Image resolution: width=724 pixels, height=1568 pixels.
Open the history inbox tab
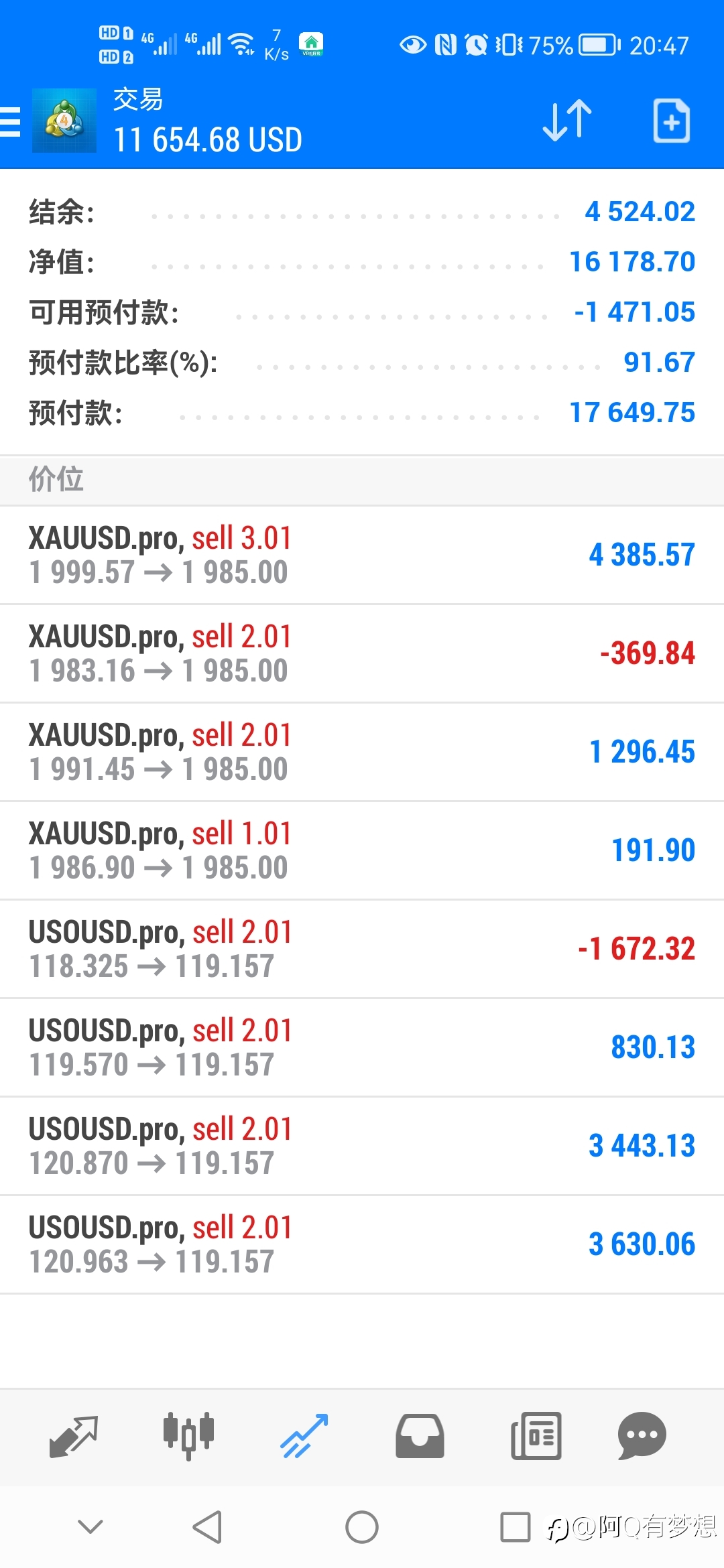click(x=420, y=1437)
